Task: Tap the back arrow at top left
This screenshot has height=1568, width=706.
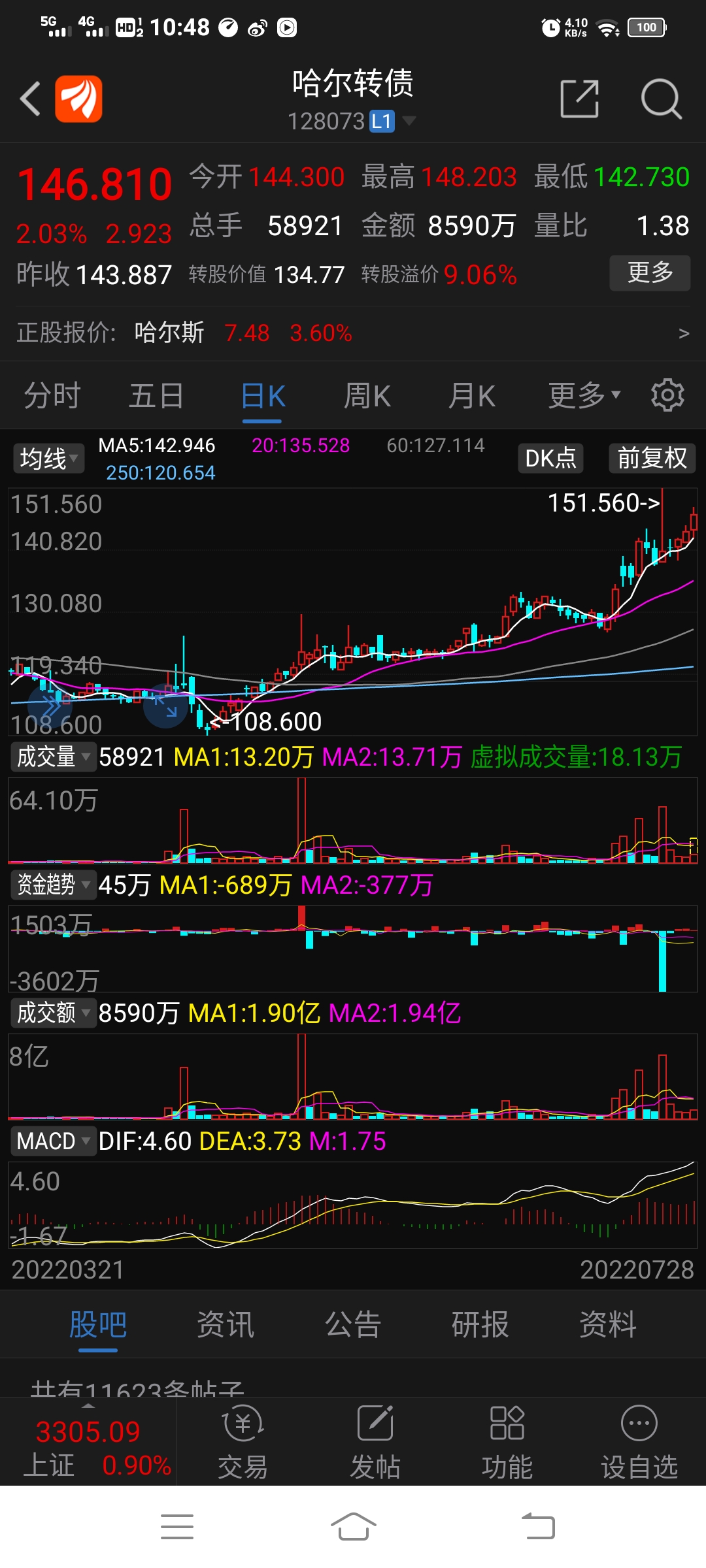Action: 29,98
